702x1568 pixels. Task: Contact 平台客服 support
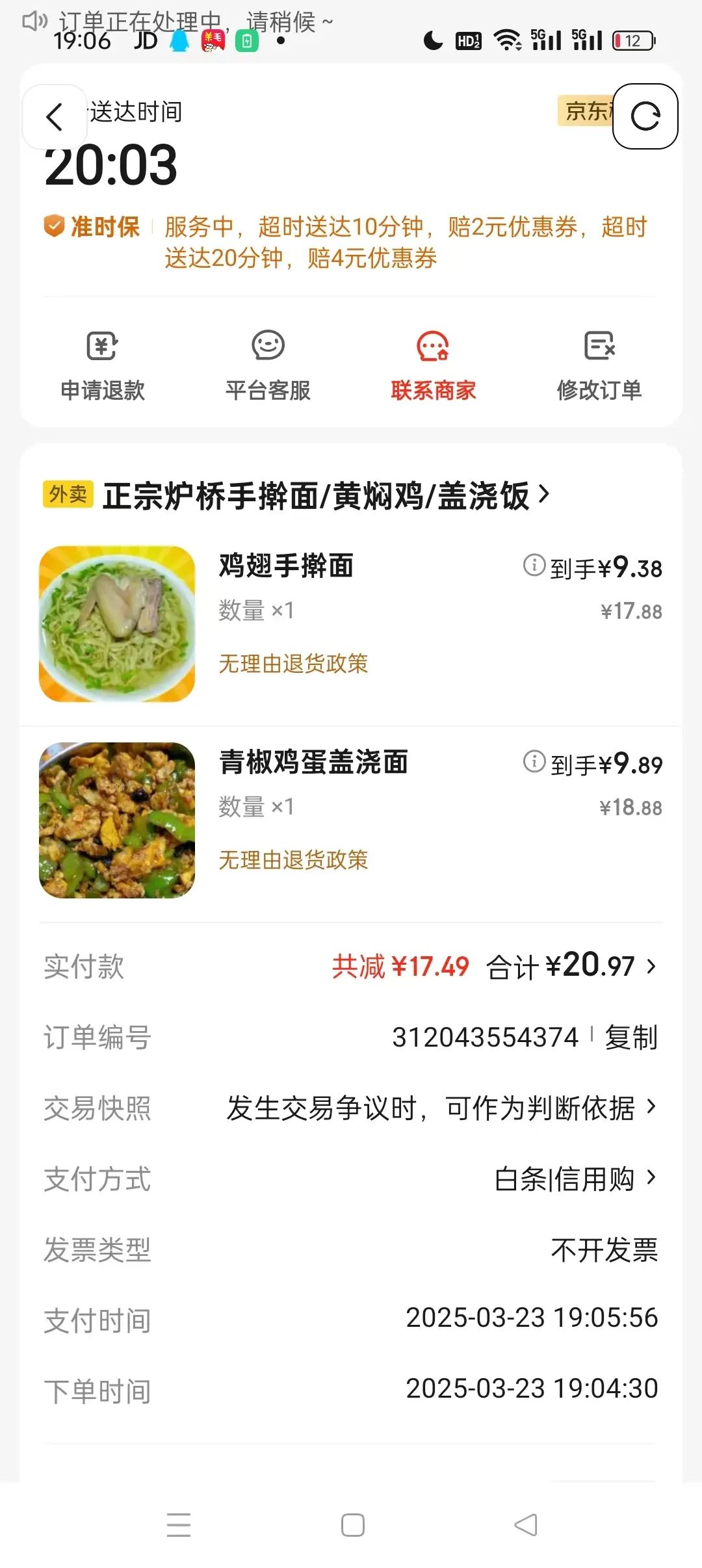pos(268,365)
